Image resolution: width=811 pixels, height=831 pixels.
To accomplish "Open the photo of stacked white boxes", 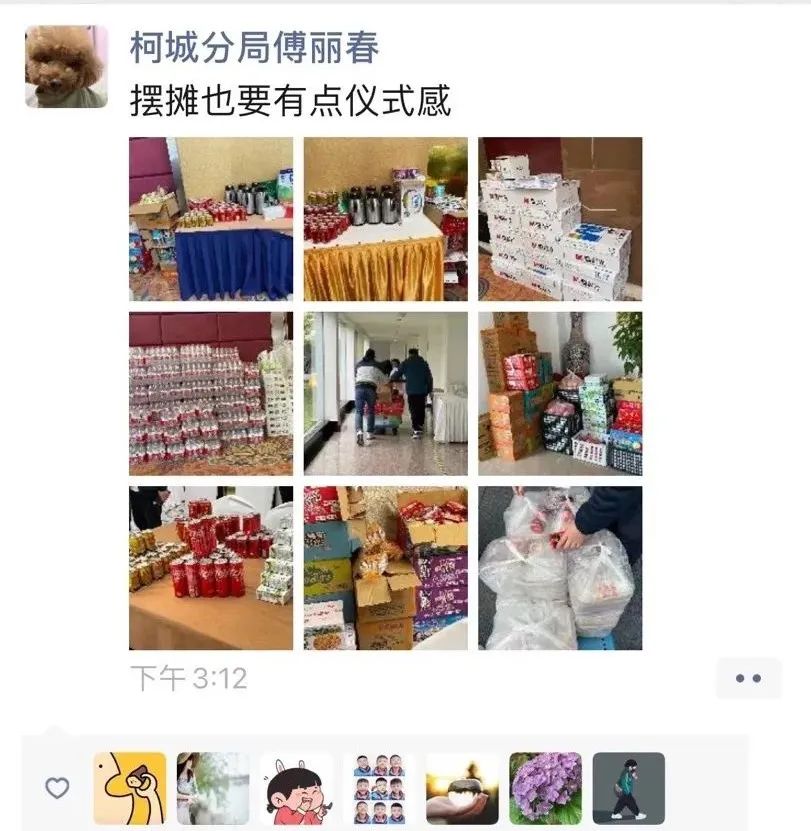I will pos(560,219).
